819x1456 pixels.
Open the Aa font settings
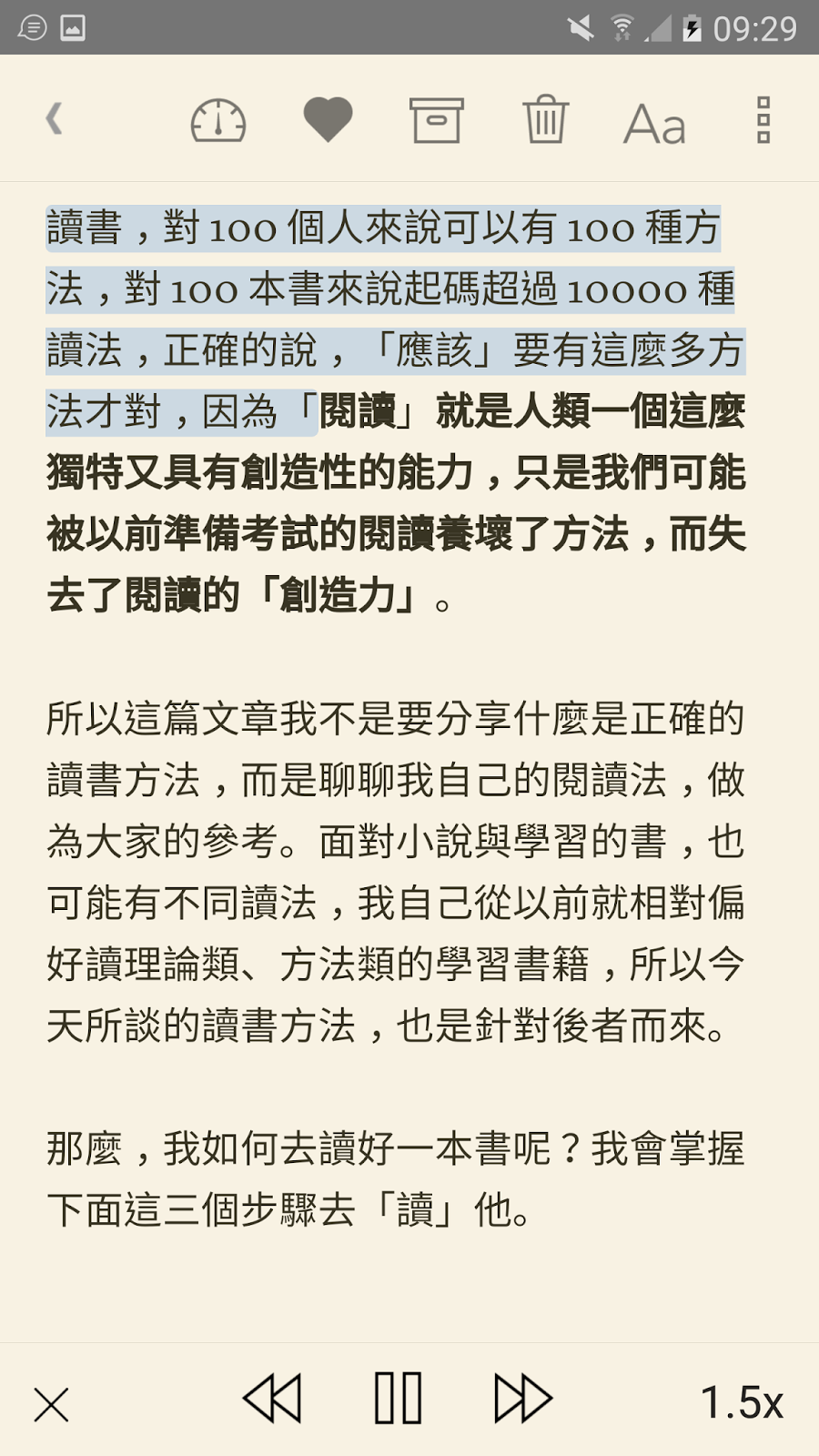click(x=654, y=124)
